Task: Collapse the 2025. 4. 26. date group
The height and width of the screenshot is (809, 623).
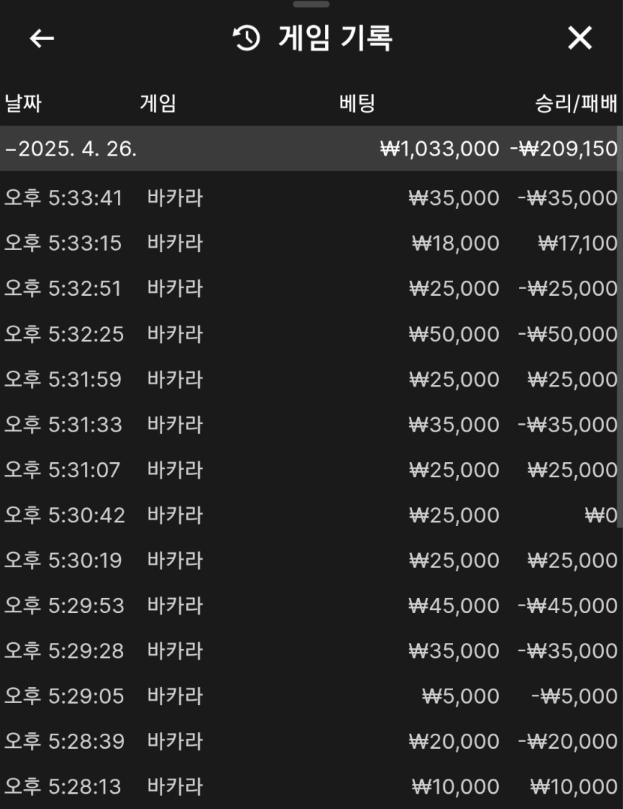Action: click(70, 149)
